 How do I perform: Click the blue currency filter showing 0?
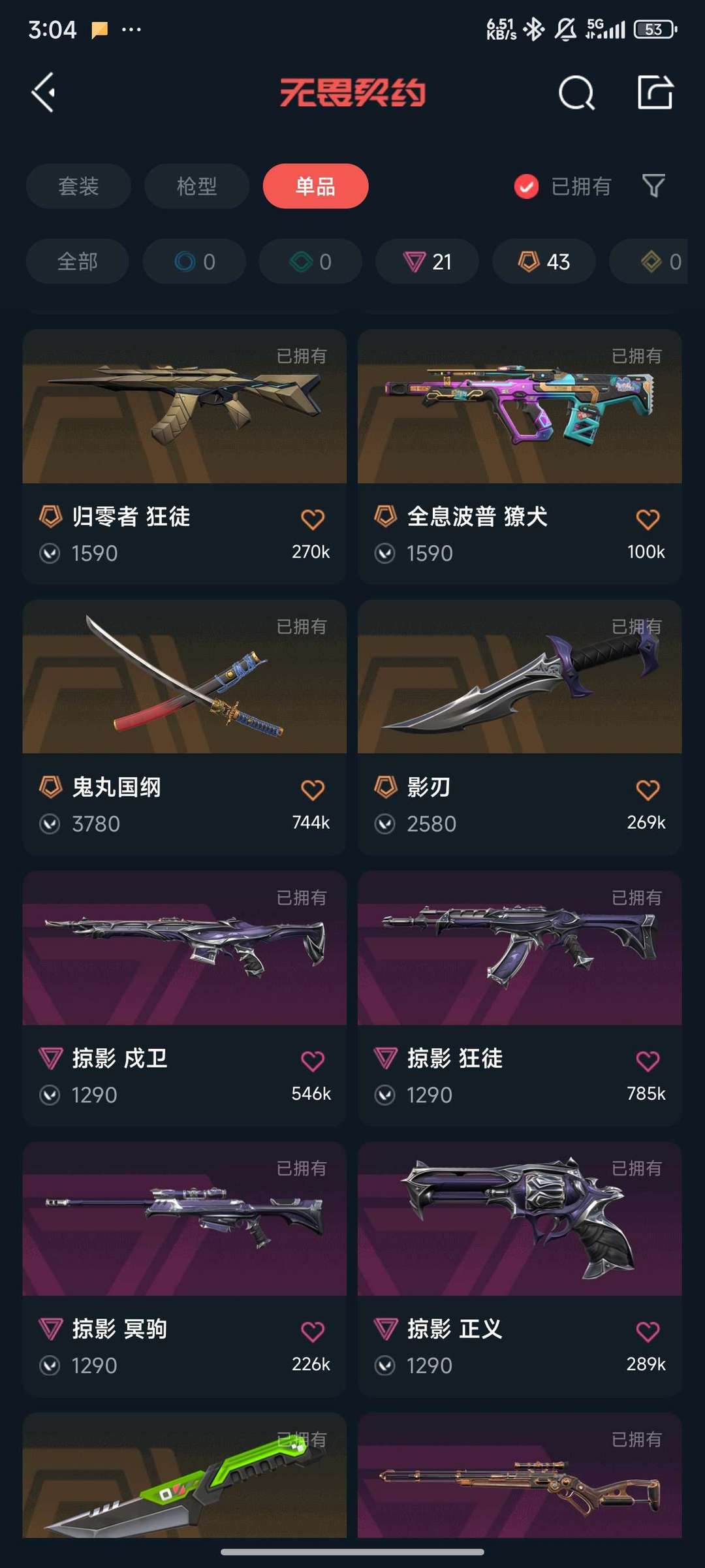(x=194, y=261)
